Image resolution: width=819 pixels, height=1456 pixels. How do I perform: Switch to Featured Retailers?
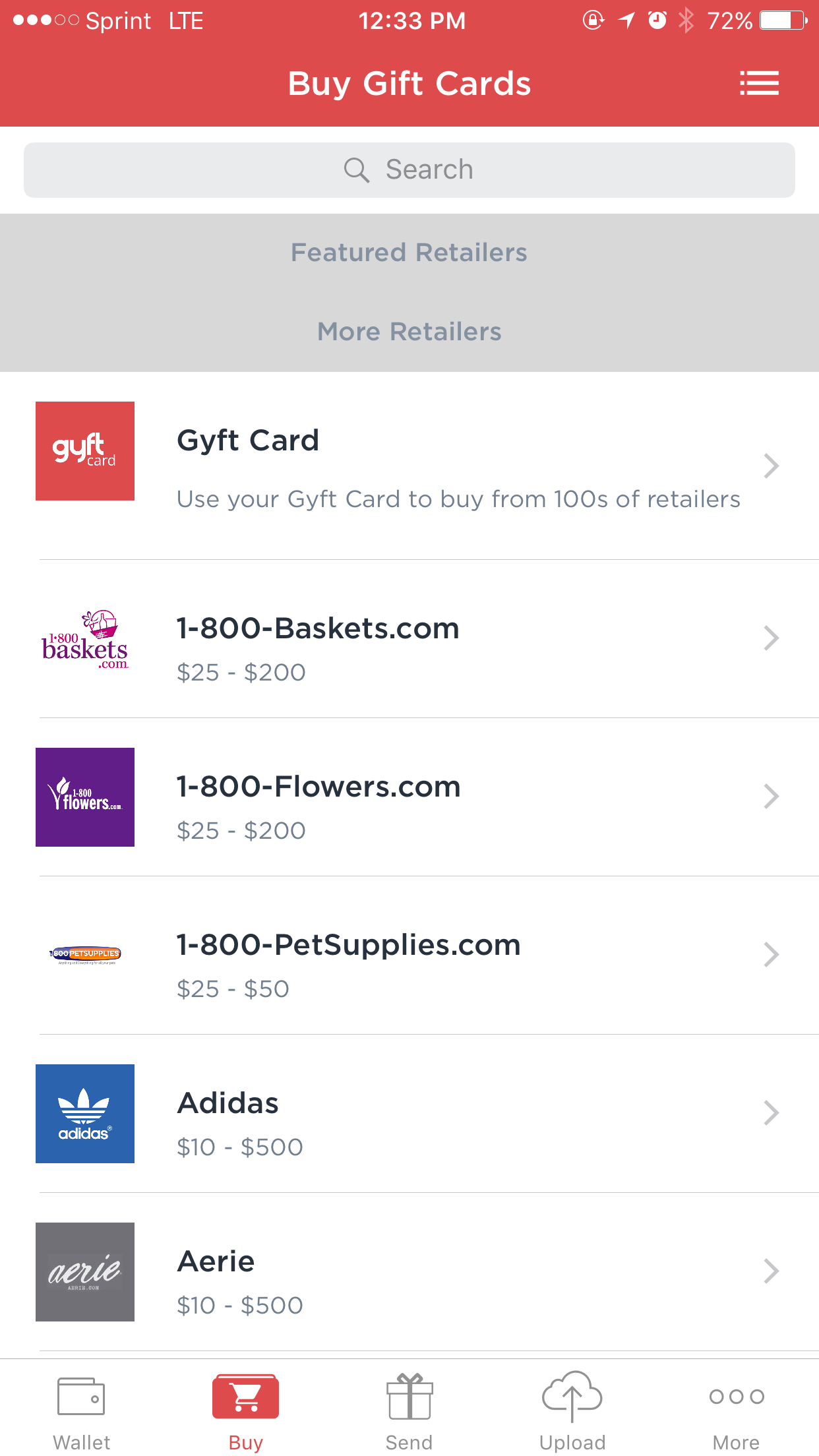[x=409, y=252]
